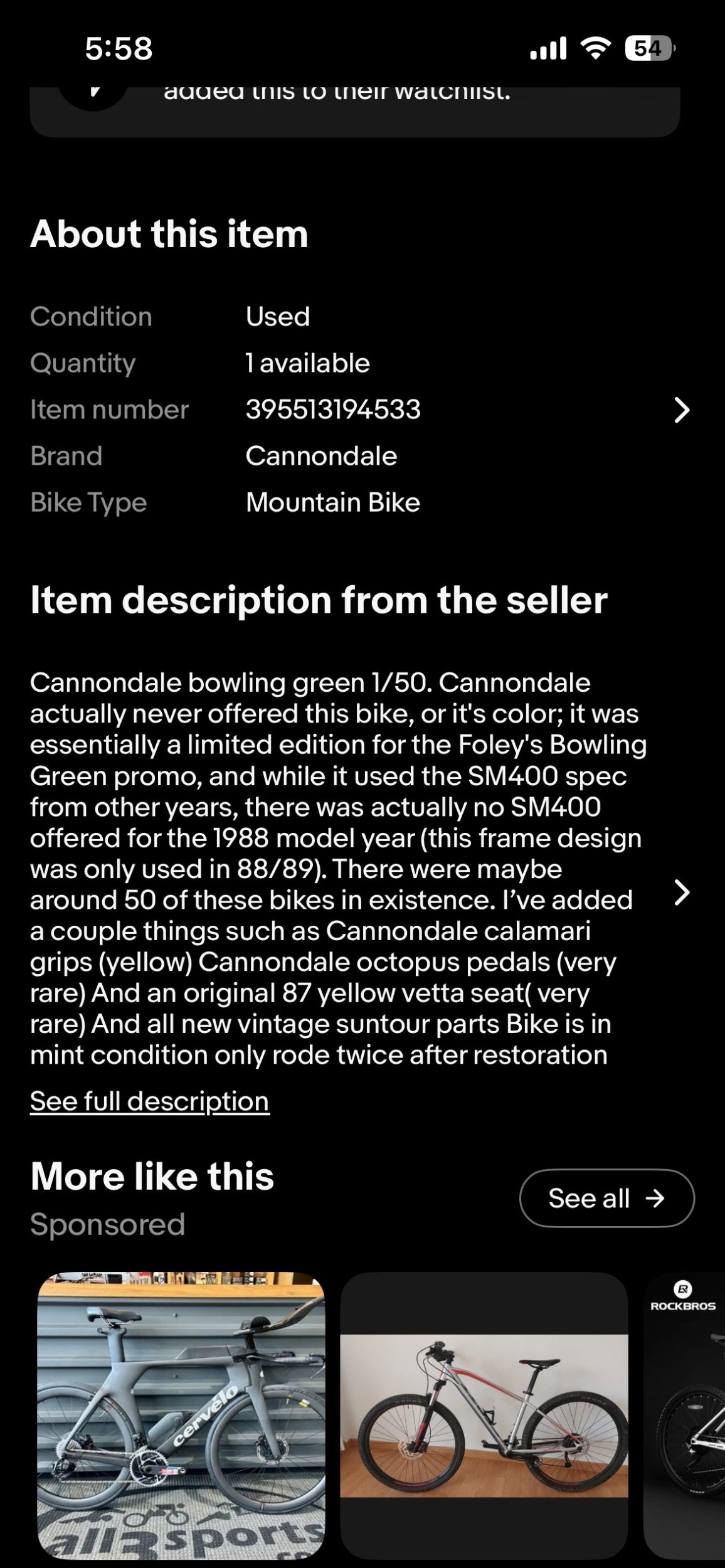
Task: Open the sponsored ROCKBROS bike listing
Action: click(685, 1415)
